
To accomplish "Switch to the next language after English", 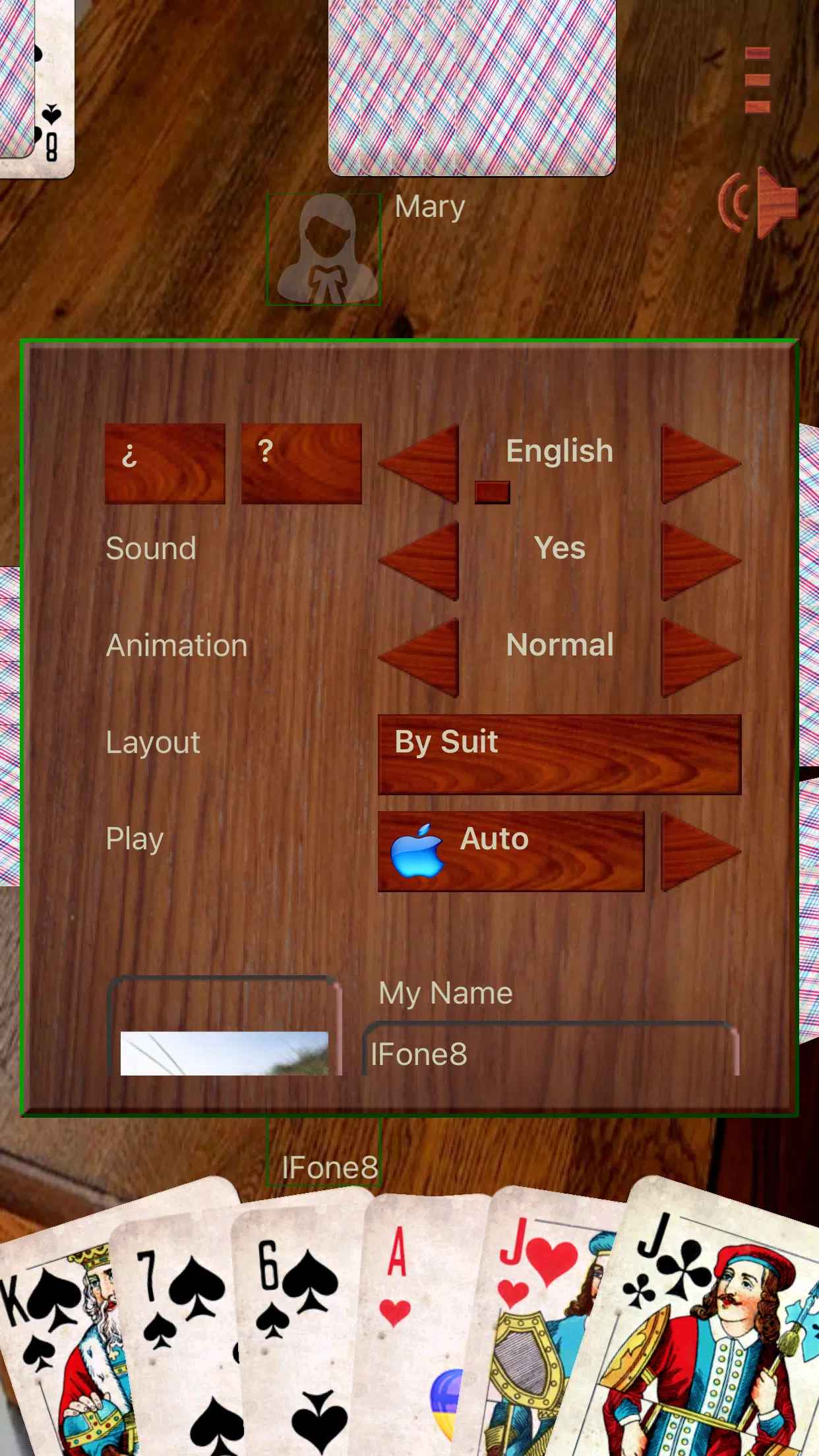I will coord(699,464).
